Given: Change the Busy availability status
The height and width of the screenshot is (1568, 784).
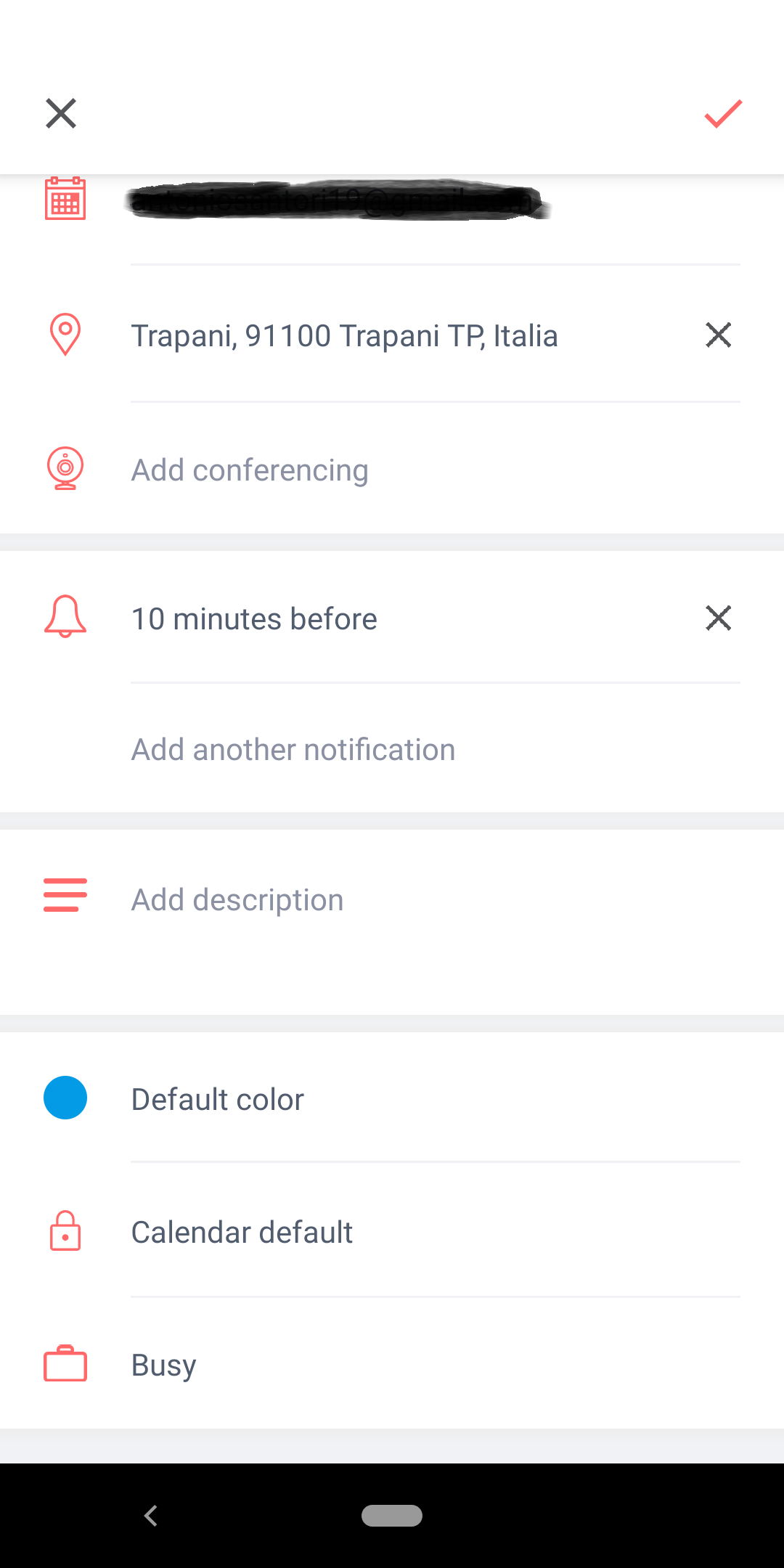Looking at the screenshot, I should [x=392, y=1365].
